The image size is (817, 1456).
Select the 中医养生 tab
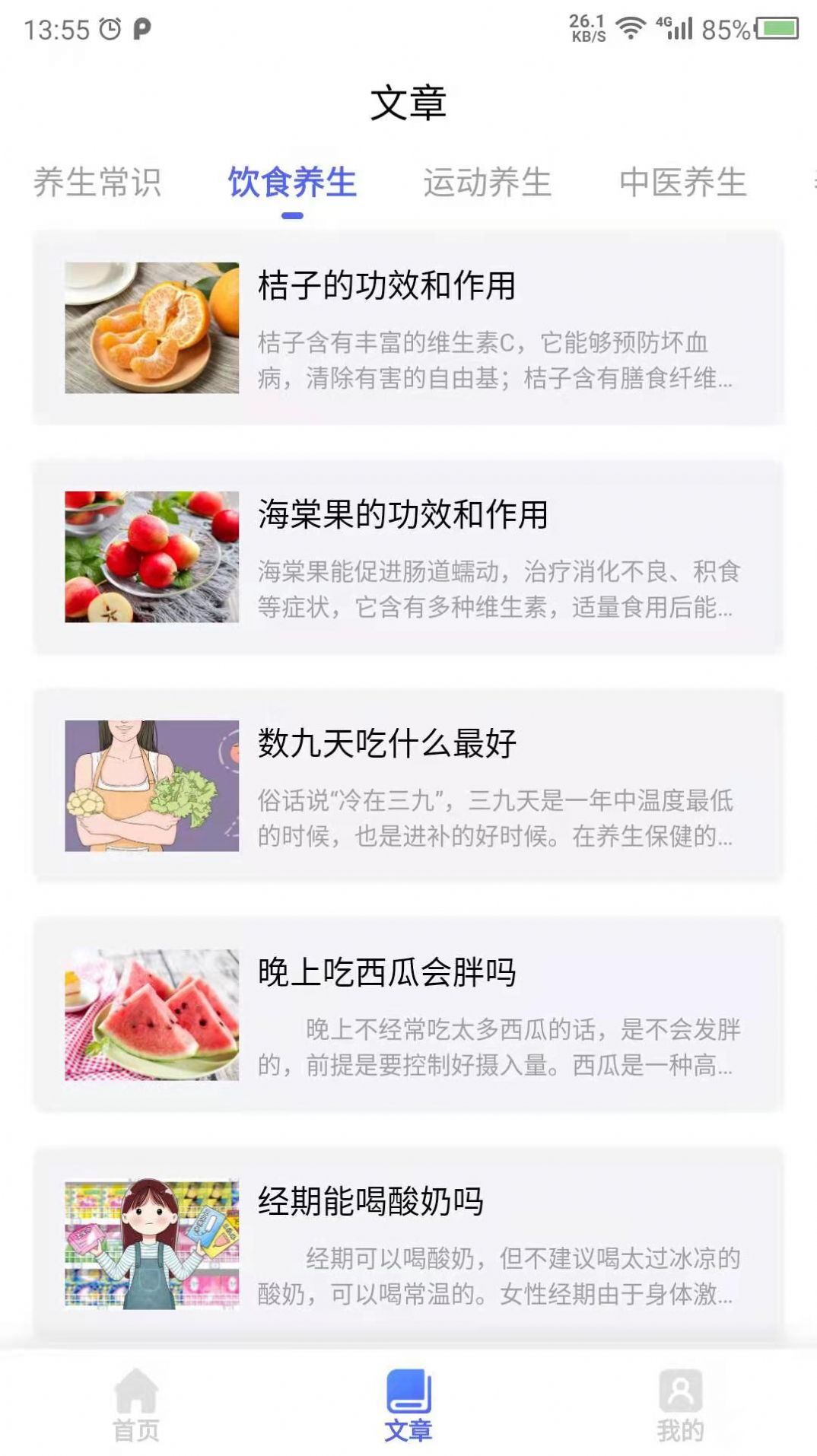tap(684, 181)
